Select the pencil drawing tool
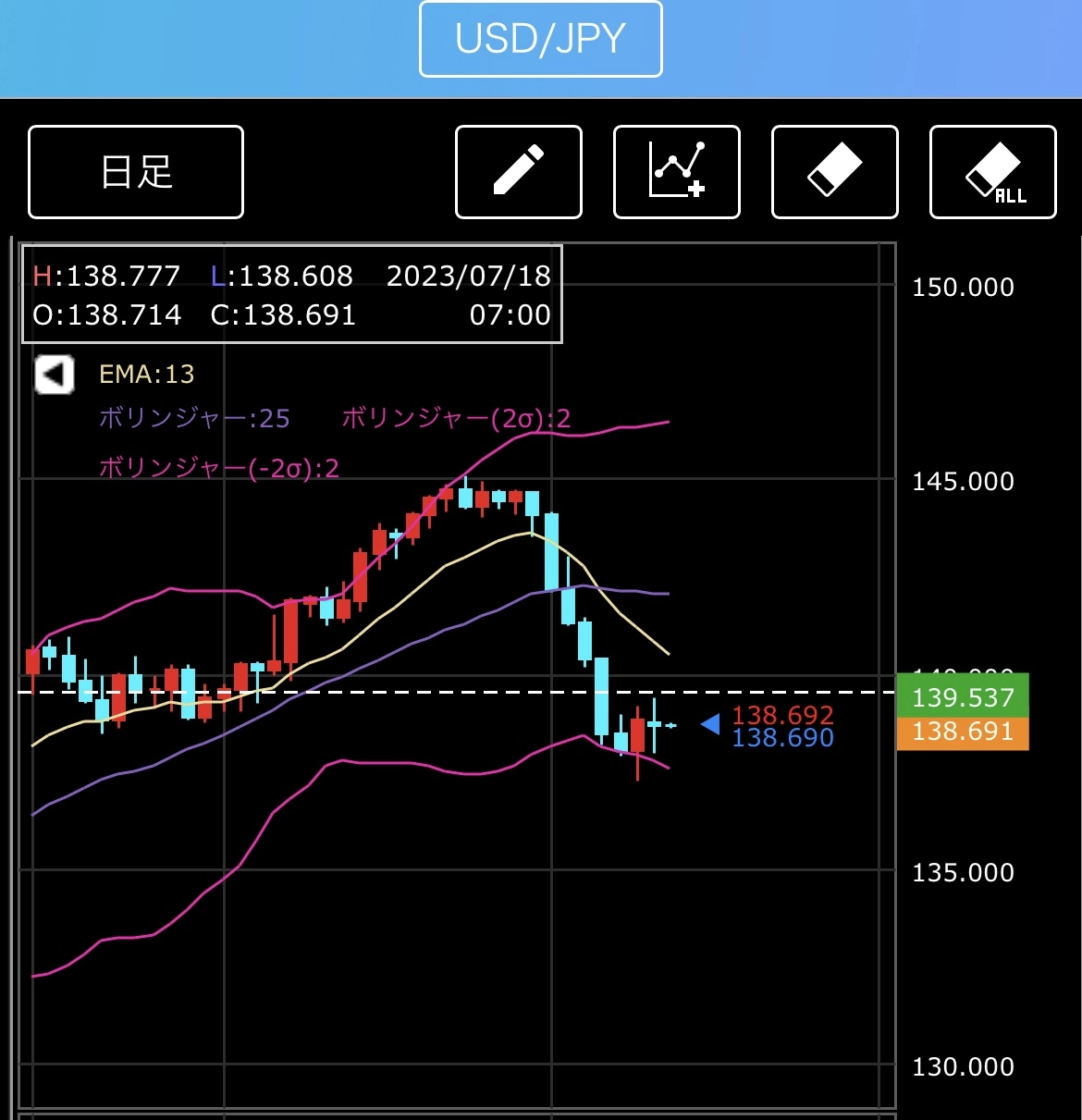Screen dimensions: 1082x1120 [x=518, y=172]
